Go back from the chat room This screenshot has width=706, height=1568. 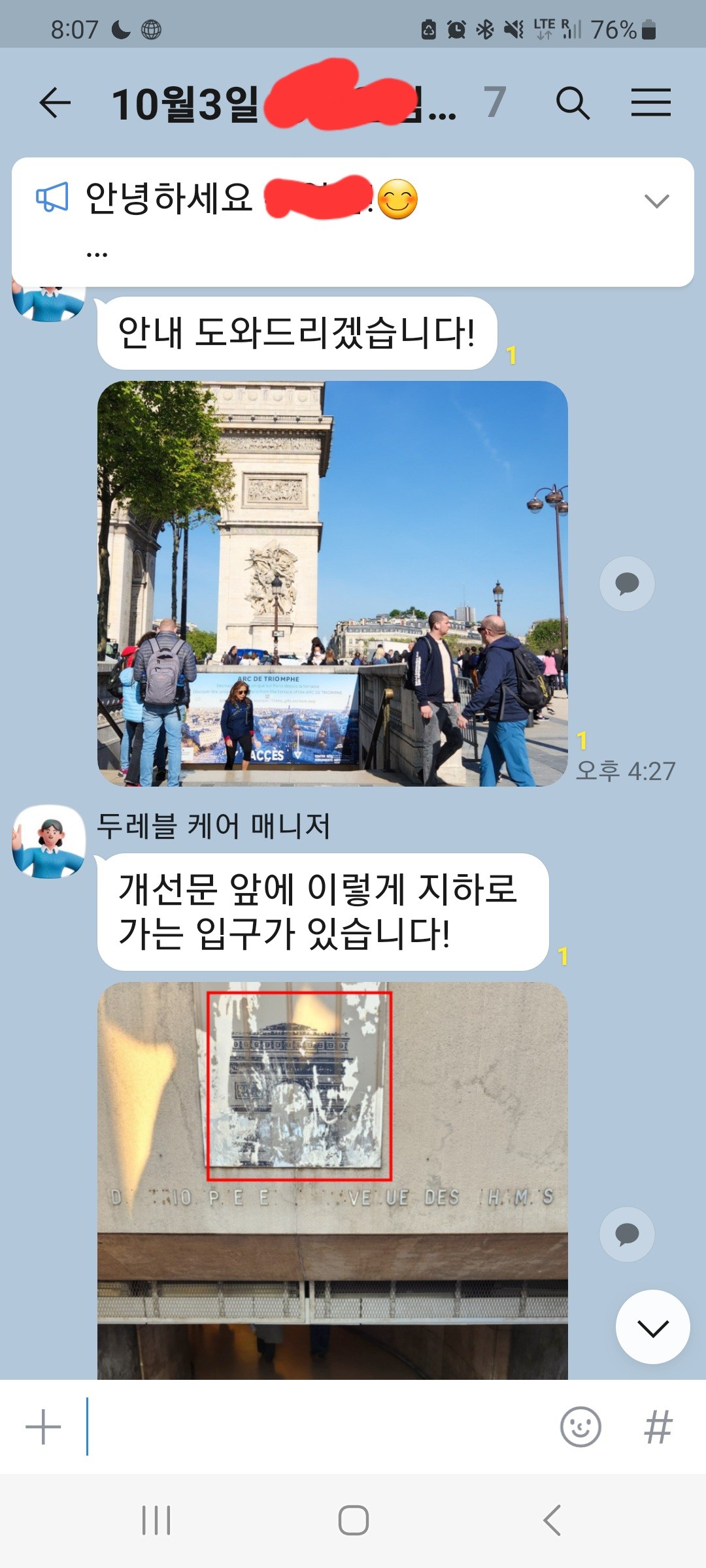pyautogui.click(x=55, y=103)
